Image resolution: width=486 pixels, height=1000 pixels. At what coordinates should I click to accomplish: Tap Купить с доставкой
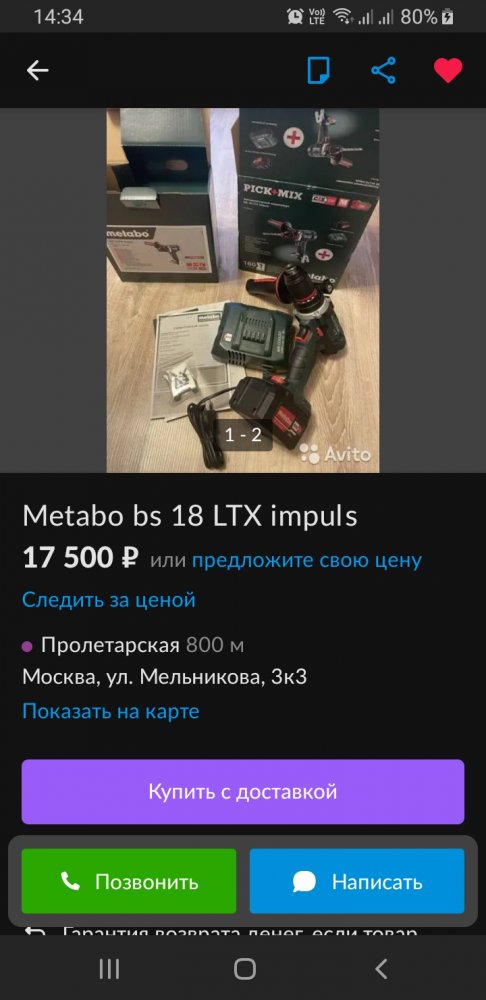[x=242, y=791]
